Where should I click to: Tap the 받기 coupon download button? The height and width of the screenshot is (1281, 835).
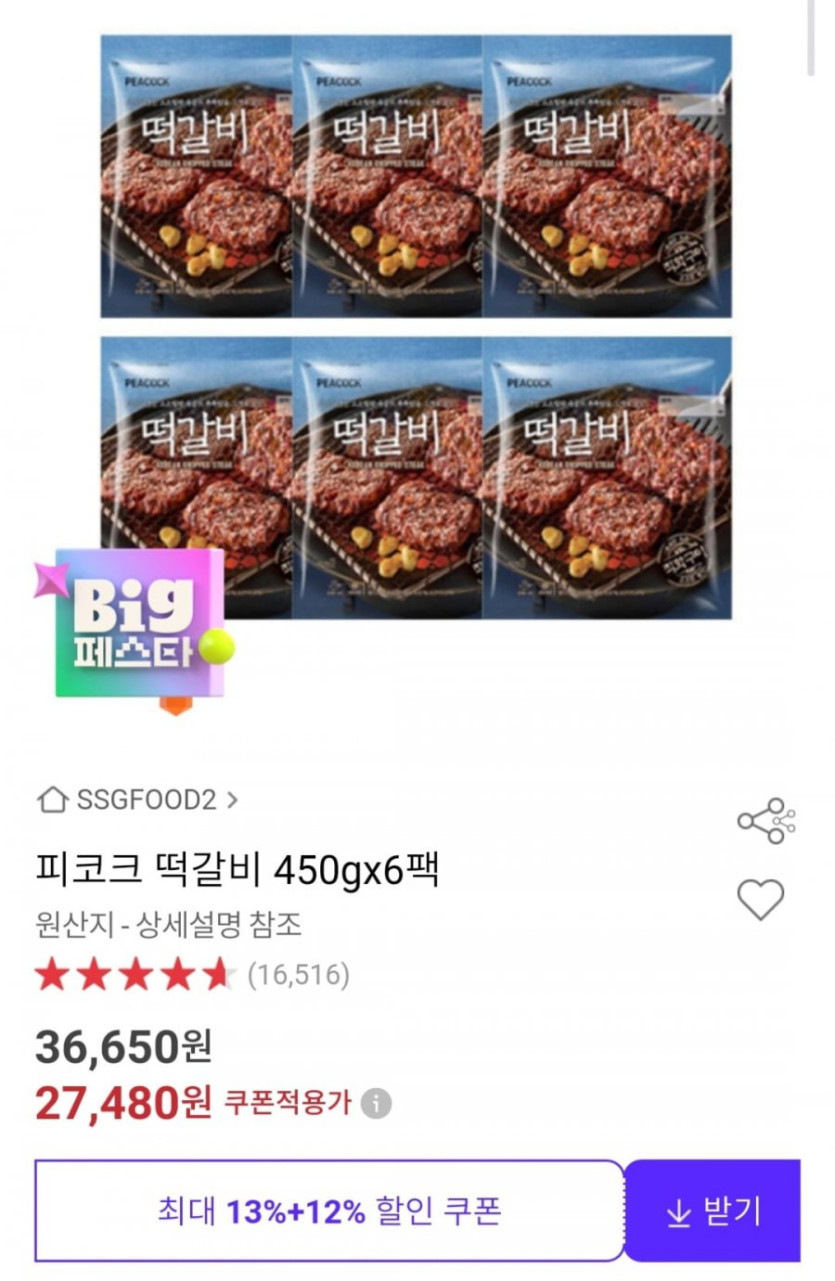(712, 1211)
